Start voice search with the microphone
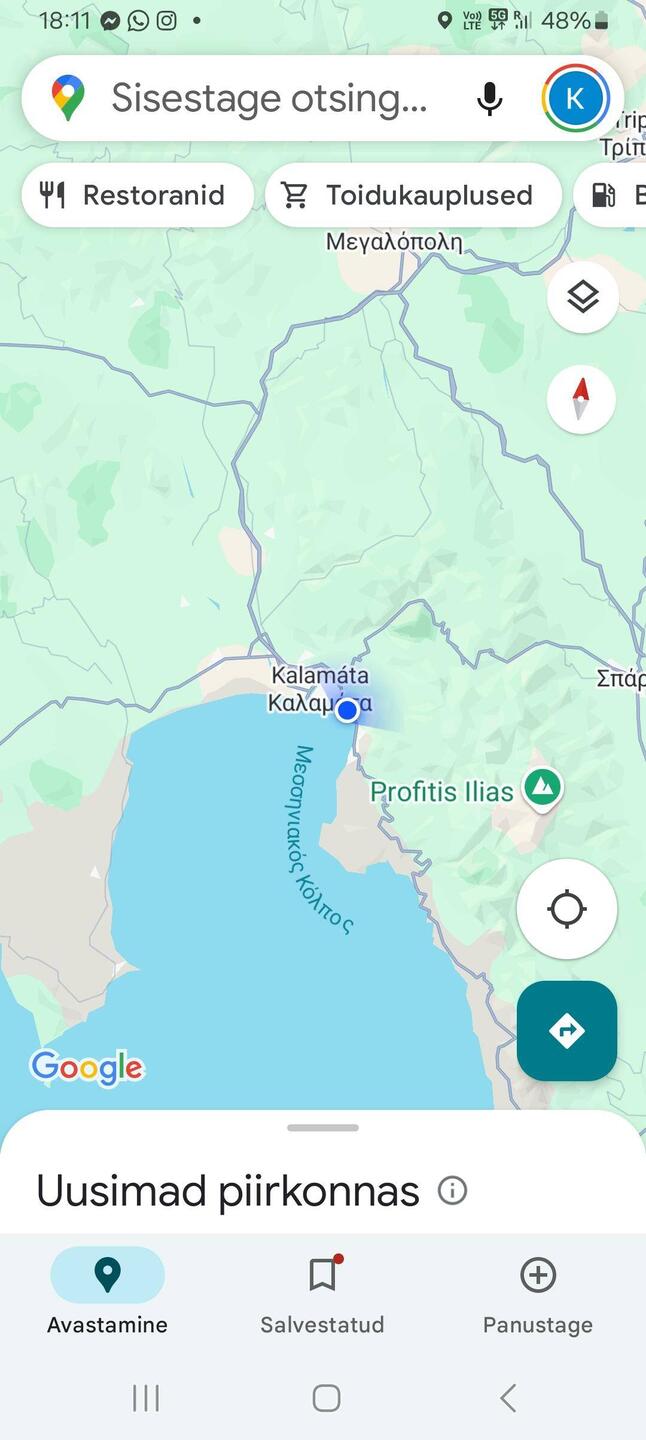The width and height of the screenshot is (646, 1440). point(489,98)
